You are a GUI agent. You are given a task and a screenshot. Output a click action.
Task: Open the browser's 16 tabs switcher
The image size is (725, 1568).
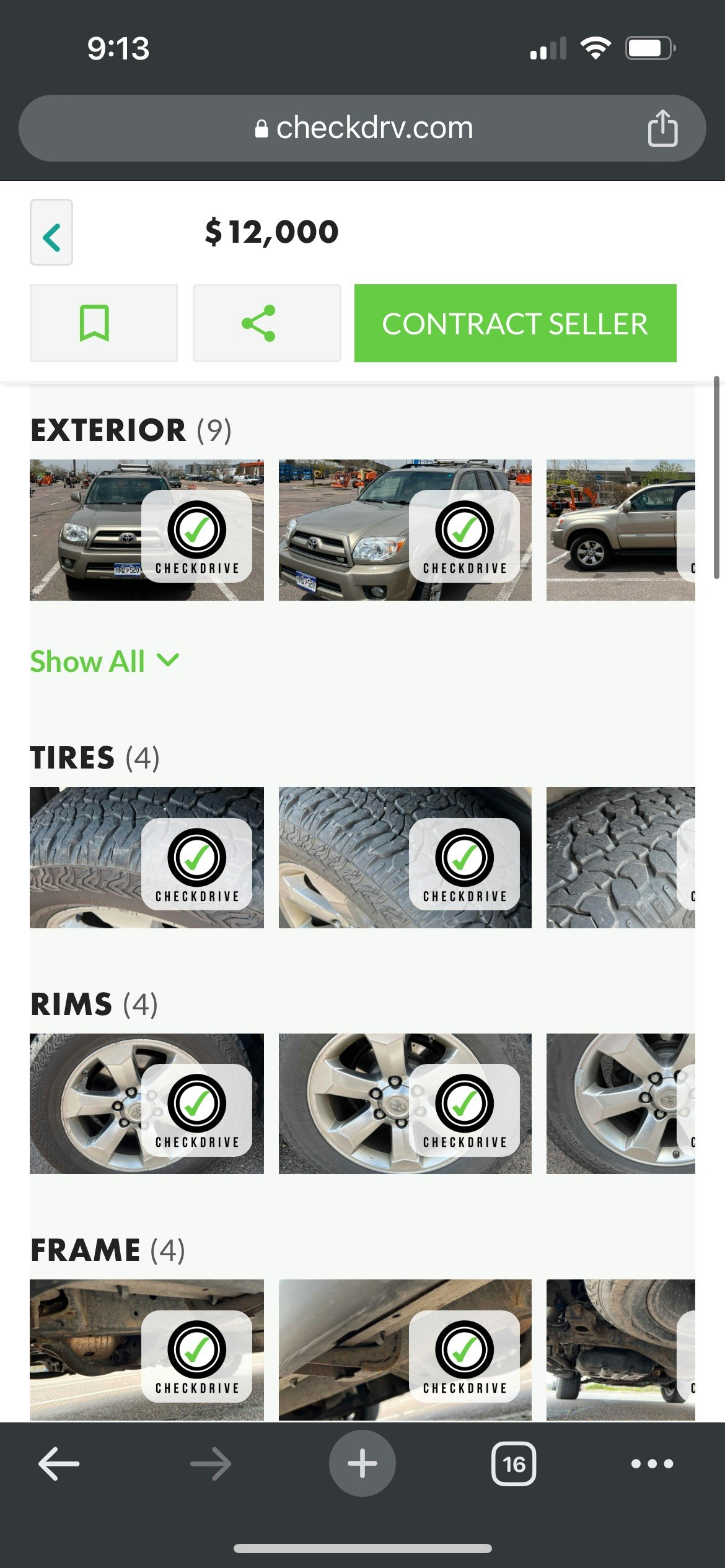coord(513,1463)
